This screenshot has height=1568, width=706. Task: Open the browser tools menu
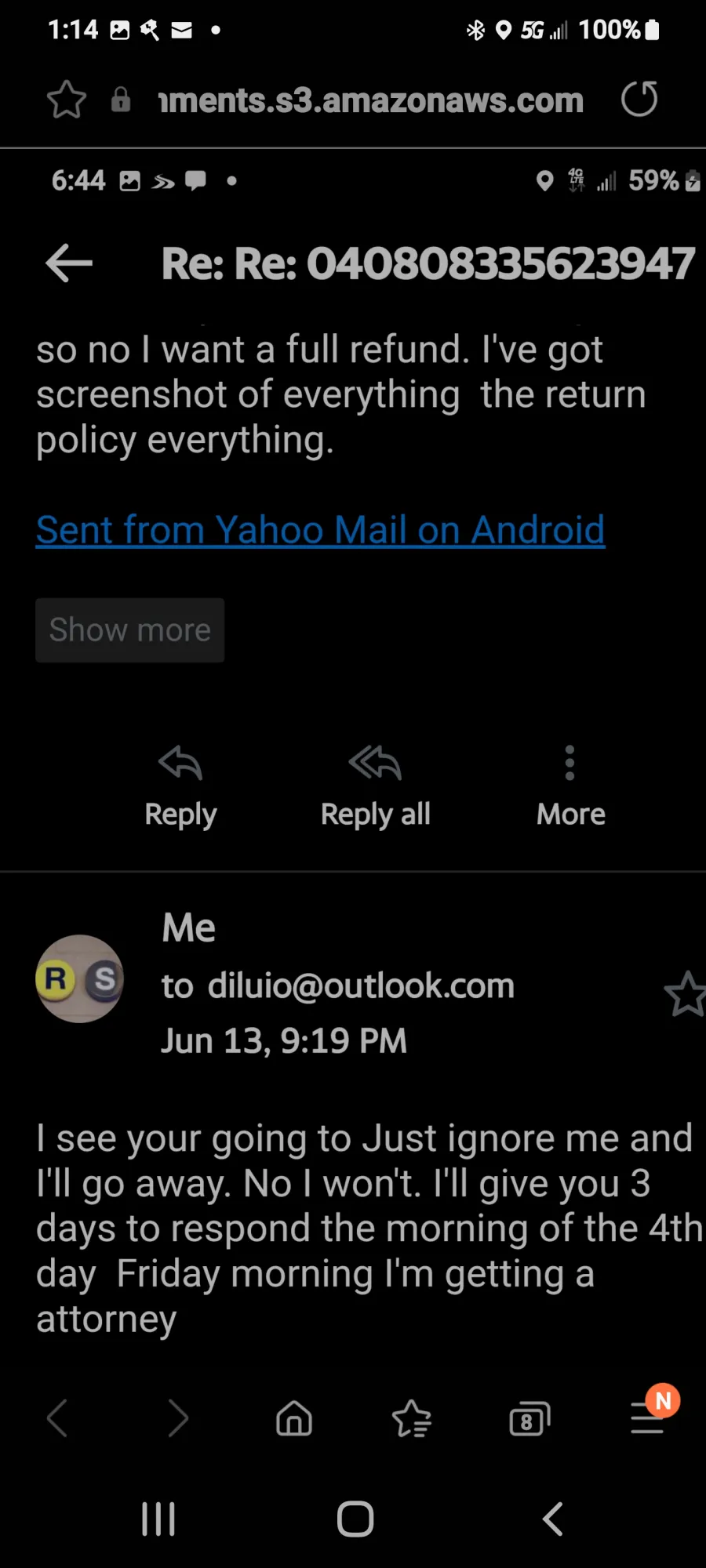[x=648, y=1418]
